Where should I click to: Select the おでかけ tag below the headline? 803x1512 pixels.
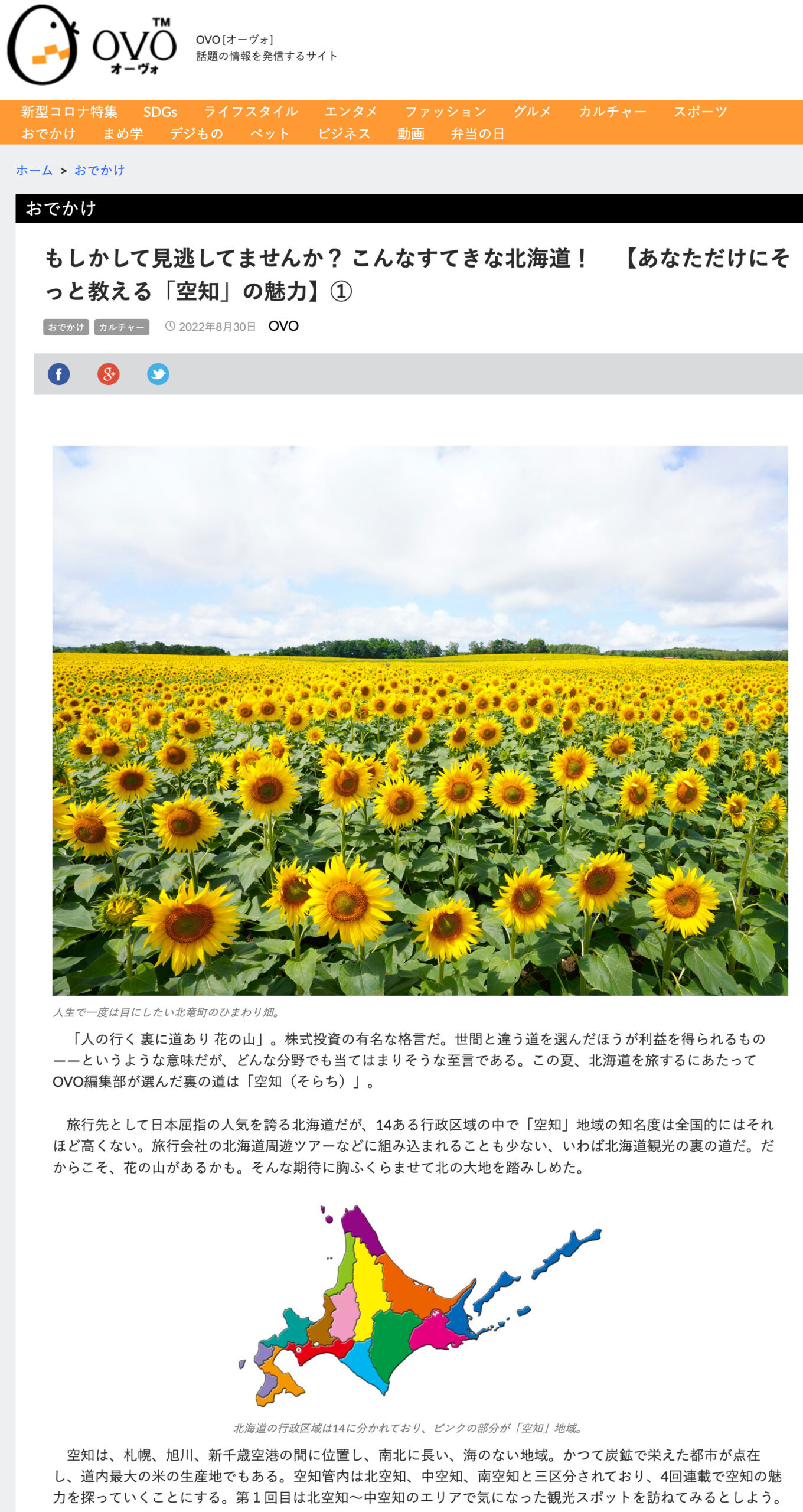click(66, 325)
